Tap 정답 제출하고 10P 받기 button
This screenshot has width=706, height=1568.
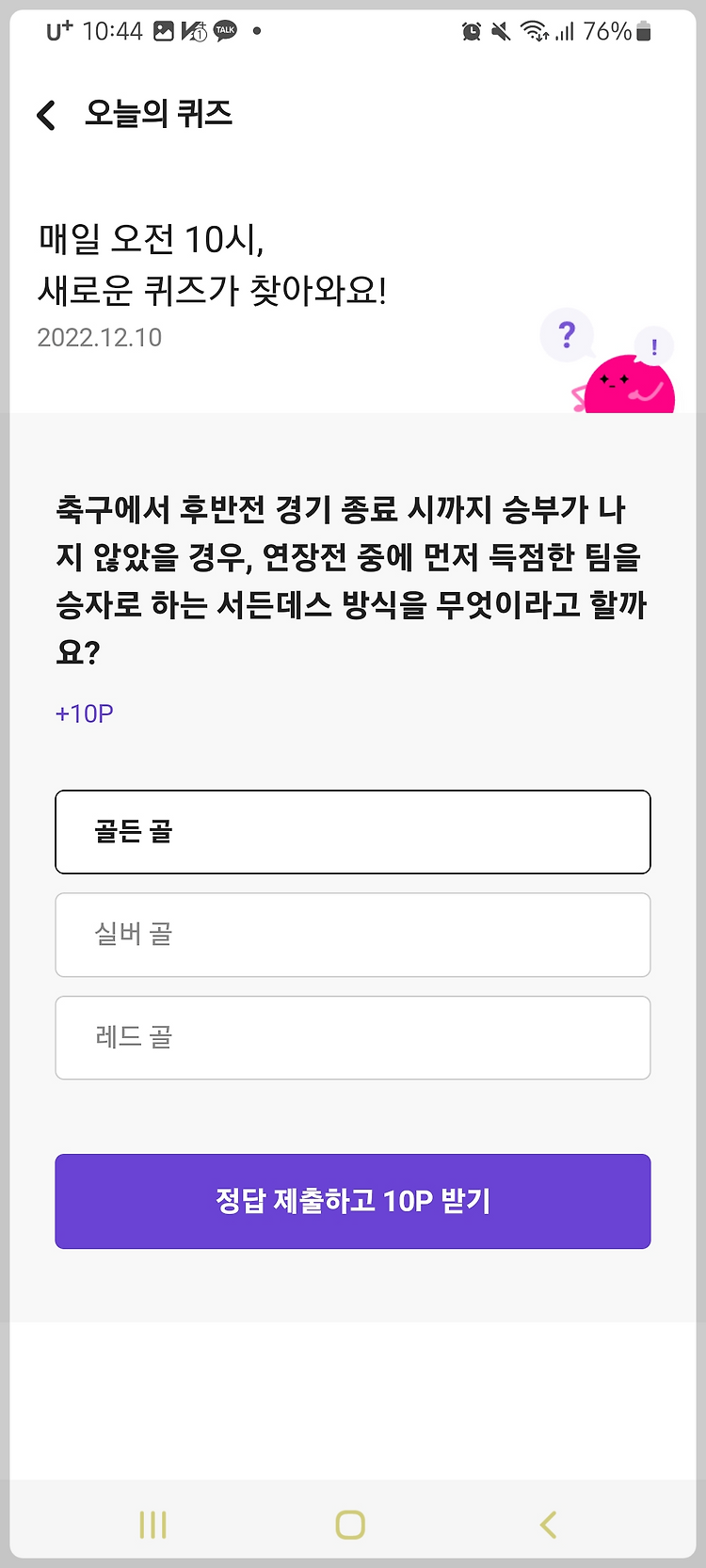[x=353, y=1201]
